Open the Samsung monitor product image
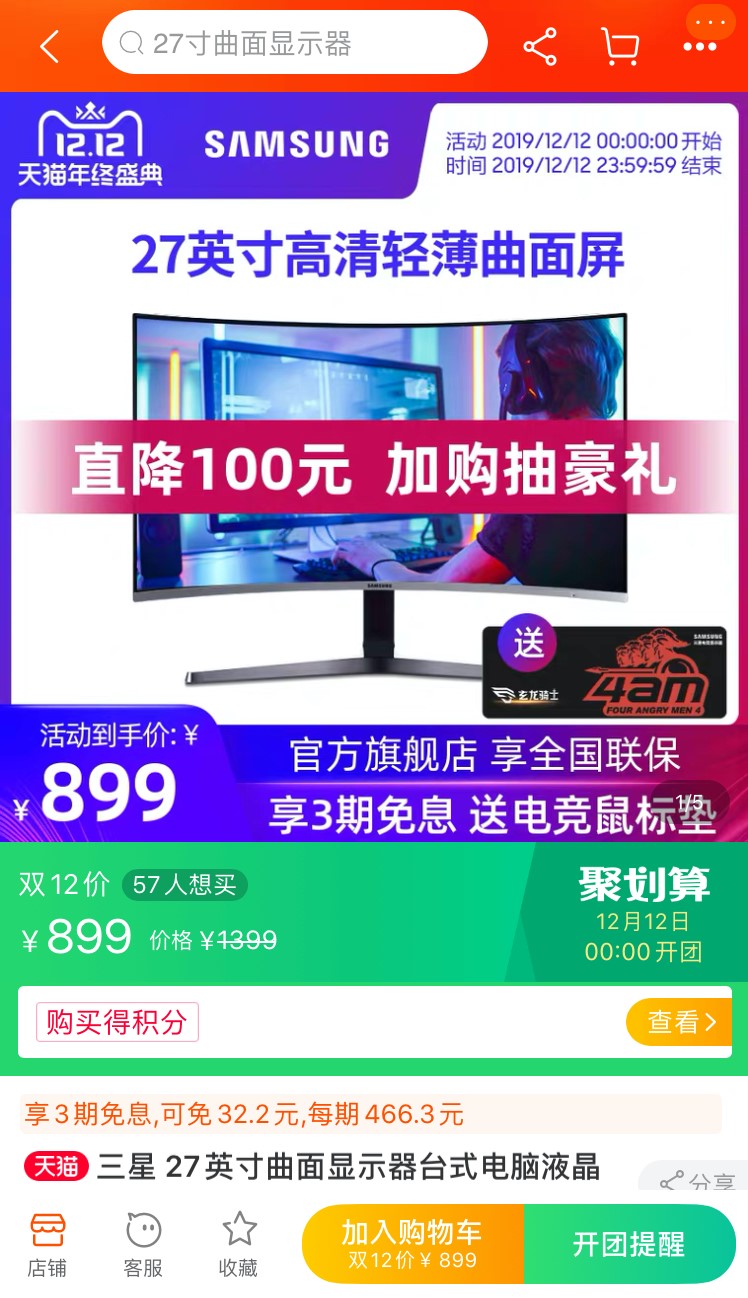 coord(374,460)
